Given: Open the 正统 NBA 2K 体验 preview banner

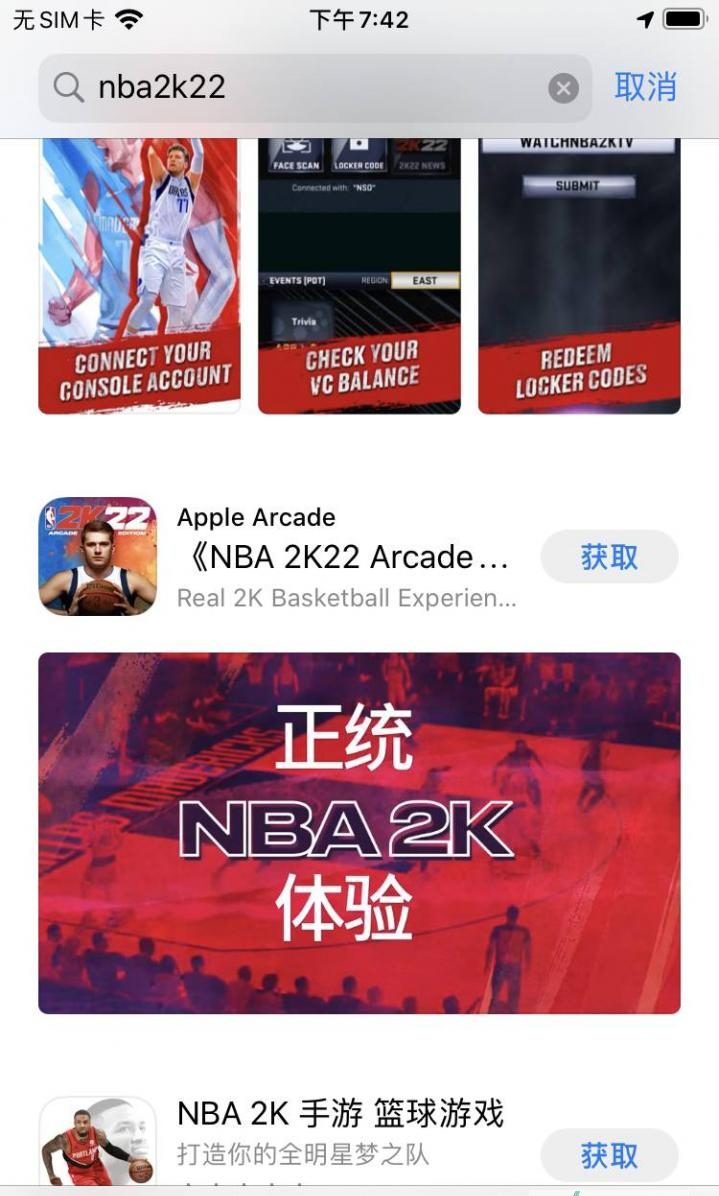Looking at the screenshot, I should pyautogui.click(x=359, y=833).
